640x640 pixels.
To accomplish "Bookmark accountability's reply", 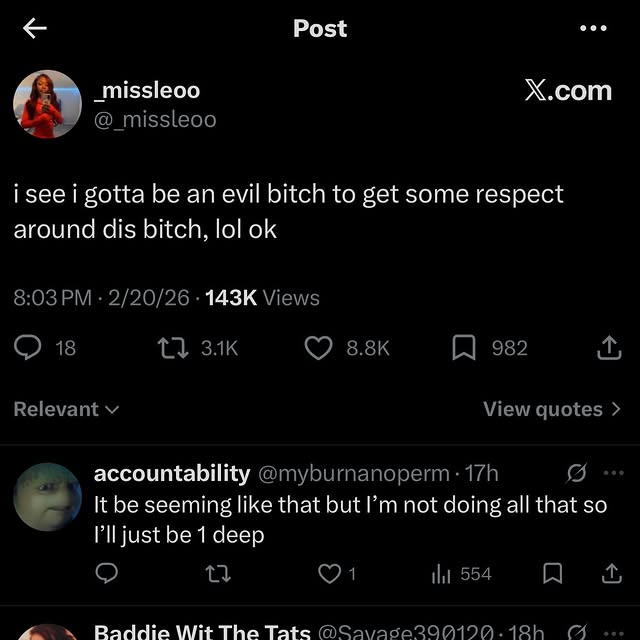I will [551, 574].
